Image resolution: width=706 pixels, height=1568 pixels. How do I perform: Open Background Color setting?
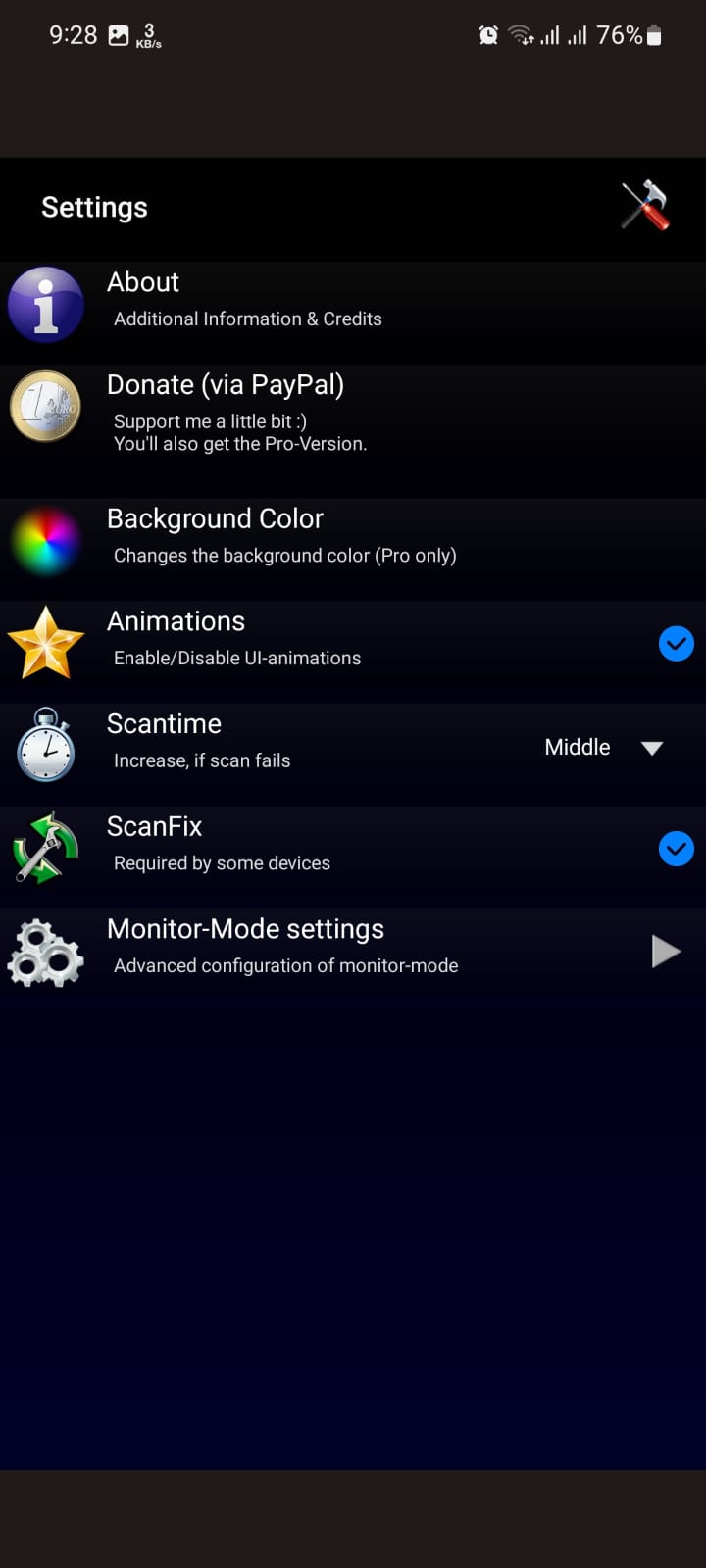280,535
